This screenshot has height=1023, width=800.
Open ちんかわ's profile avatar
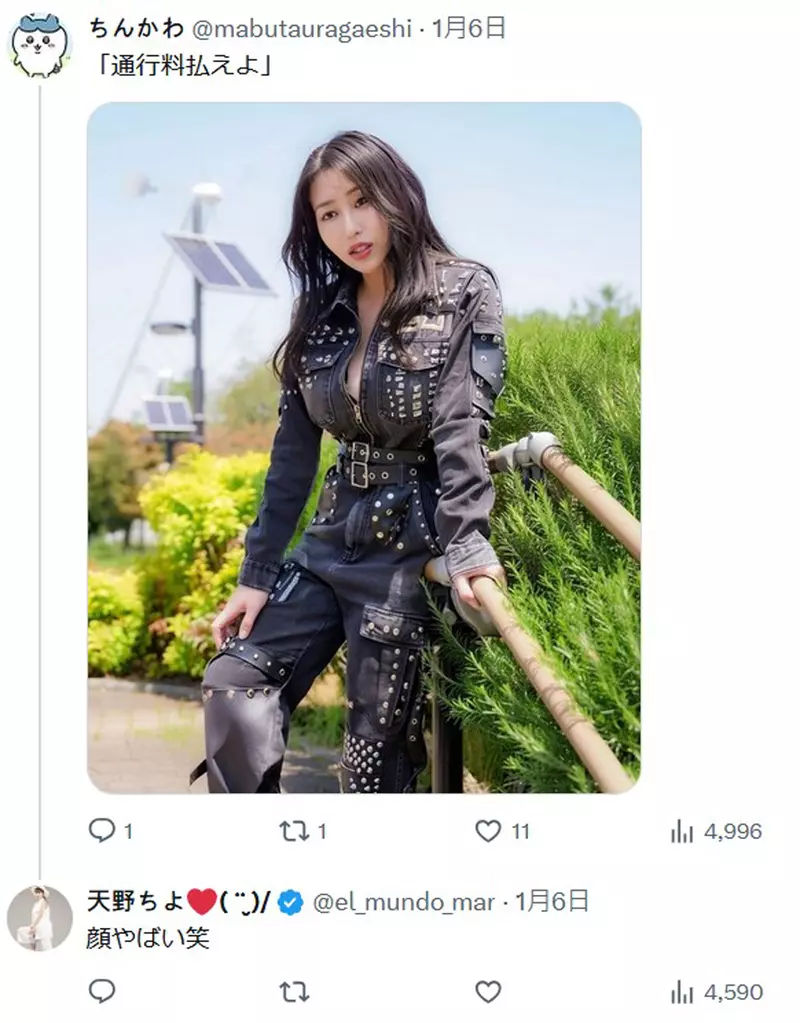(x=39, y=46)
